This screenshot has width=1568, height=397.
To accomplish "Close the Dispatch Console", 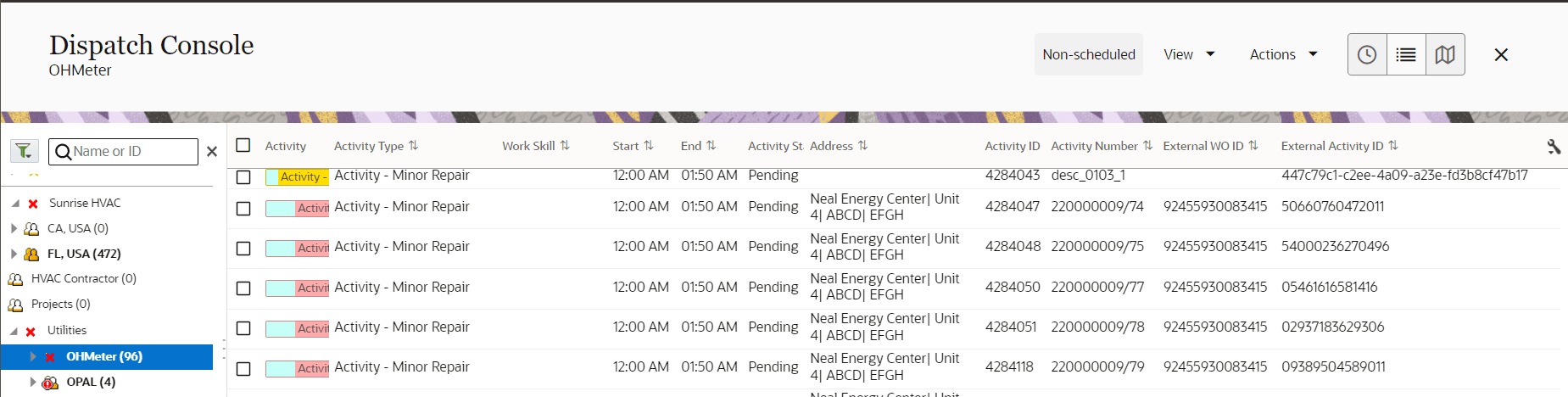I will coord(1501,55).
